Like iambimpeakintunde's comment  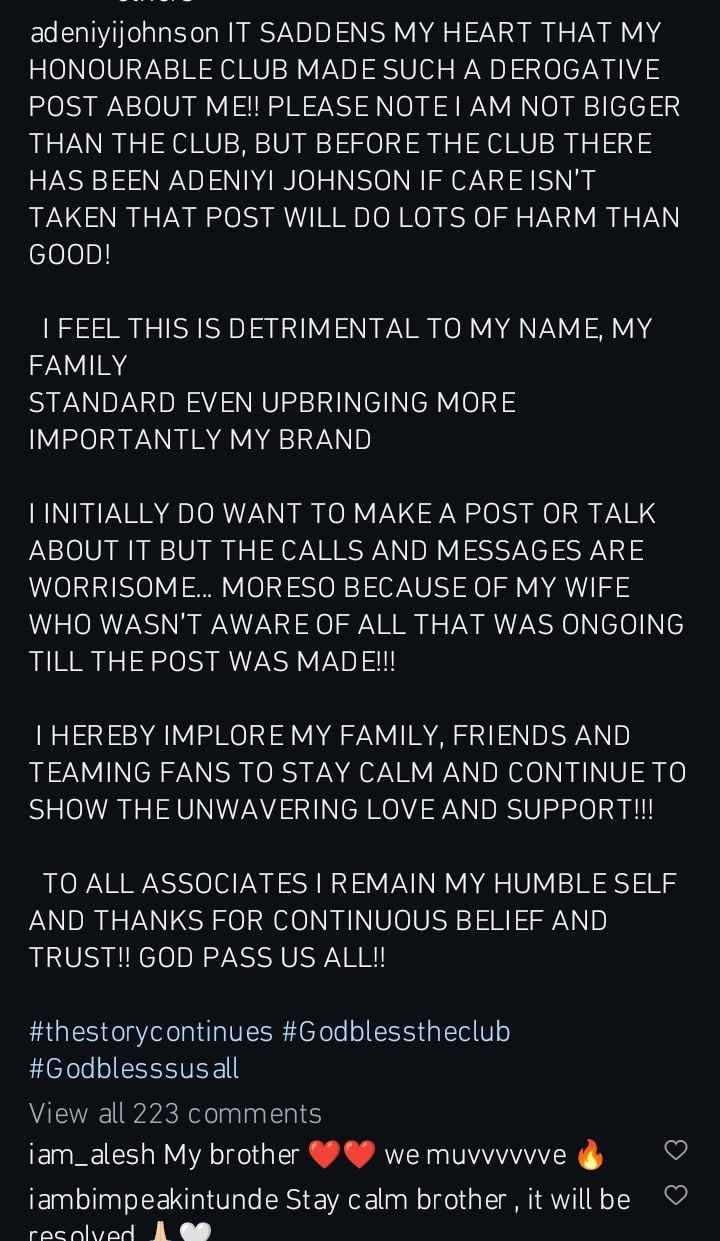tap(676, 1193)
